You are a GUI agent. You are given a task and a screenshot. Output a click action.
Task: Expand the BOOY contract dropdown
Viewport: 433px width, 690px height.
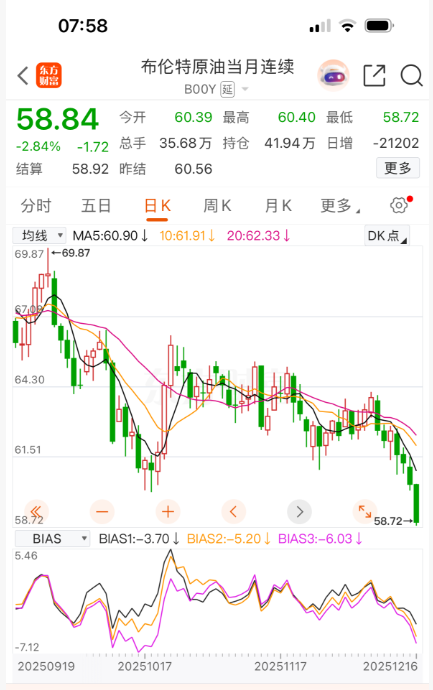click(x=245, y=89)
